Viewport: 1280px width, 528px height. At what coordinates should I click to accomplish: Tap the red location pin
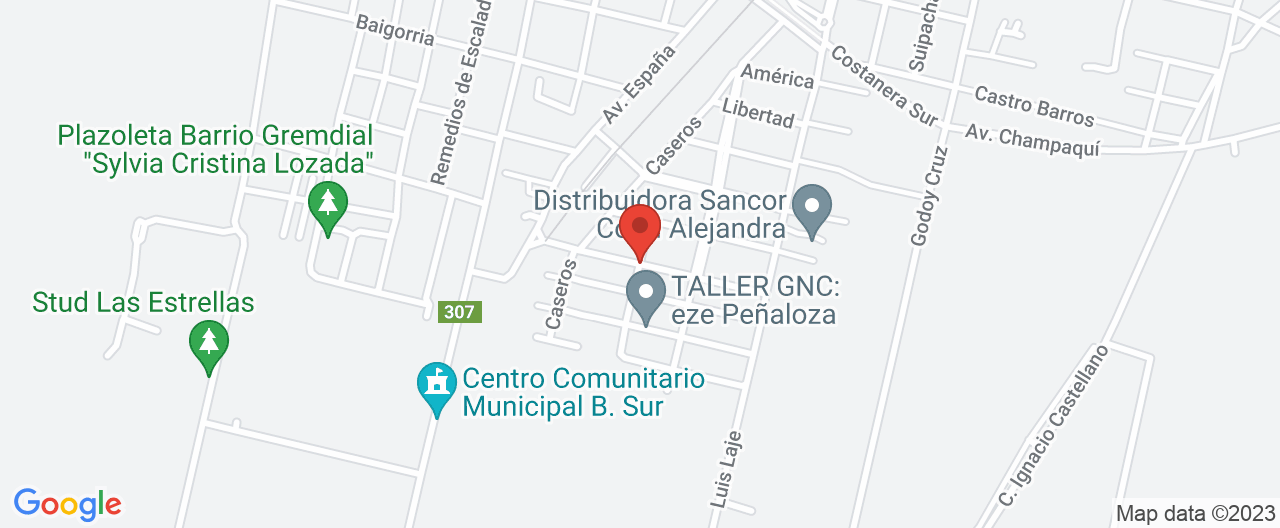pos(639,228)
